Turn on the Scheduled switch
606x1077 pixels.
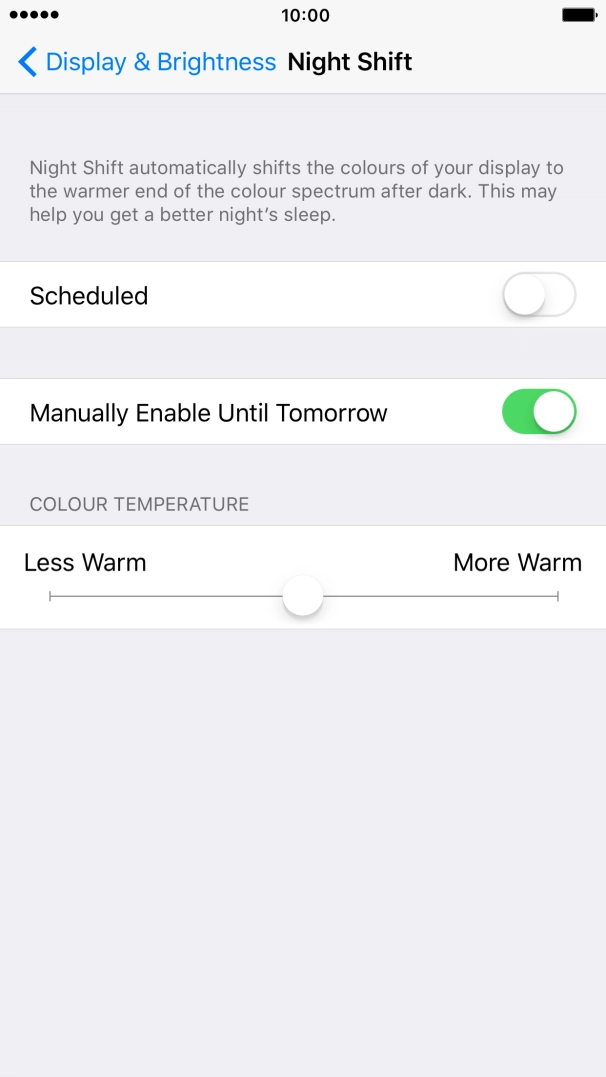(x=539, y=295)
